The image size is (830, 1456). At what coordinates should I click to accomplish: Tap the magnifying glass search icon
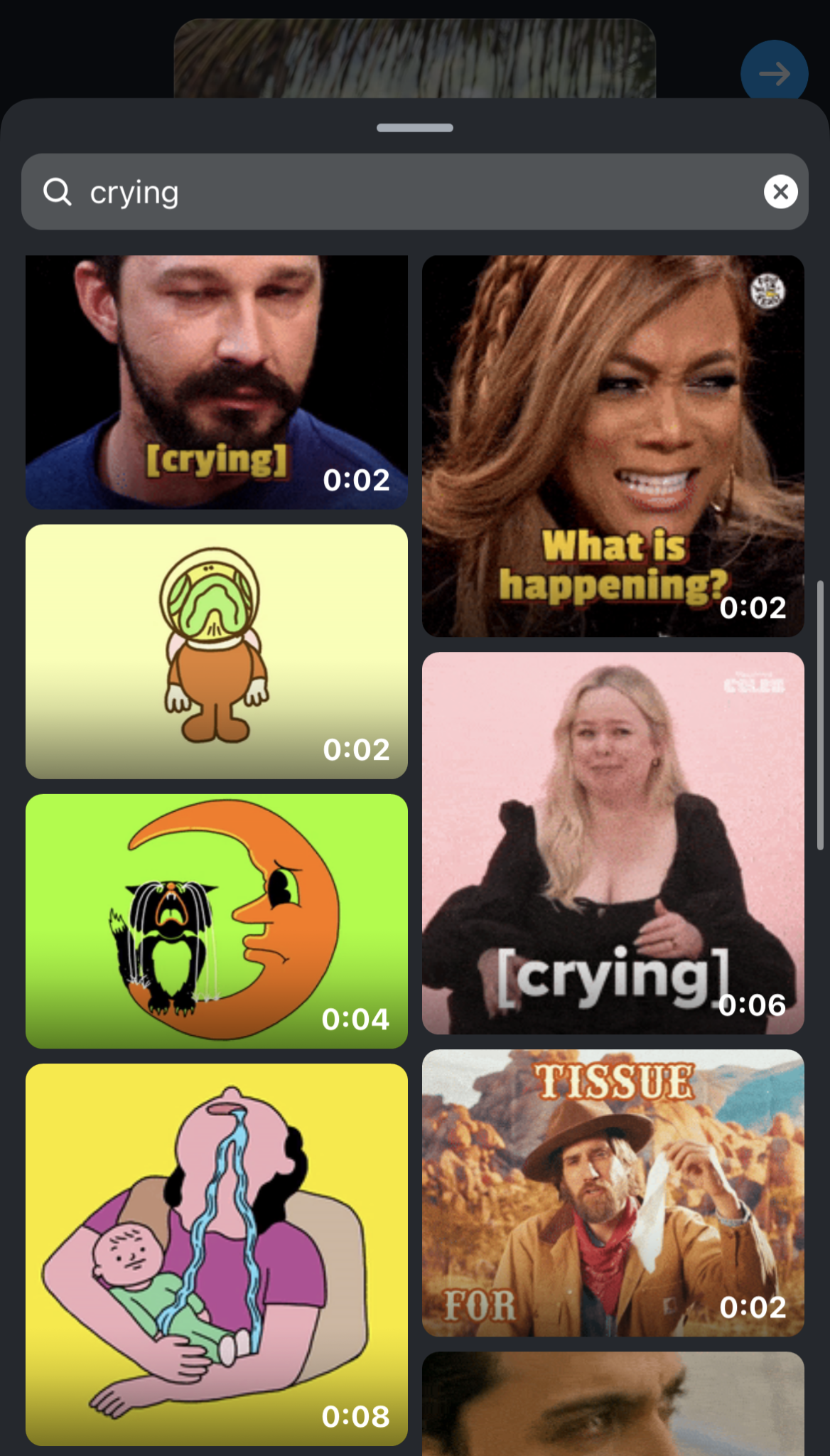click(x=58, y=191)
